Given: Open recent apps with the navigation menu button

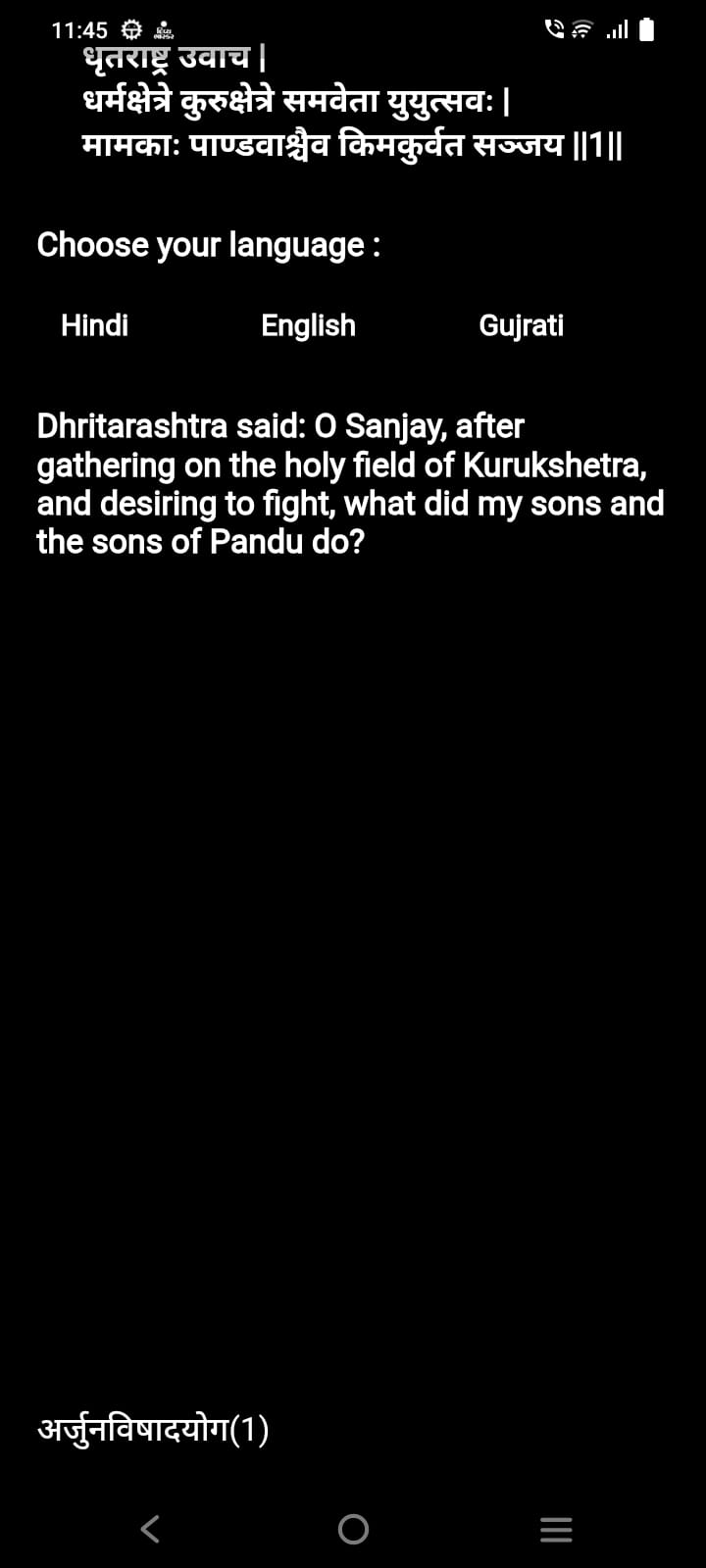Looking at the screenshot, I should 555,1527.
